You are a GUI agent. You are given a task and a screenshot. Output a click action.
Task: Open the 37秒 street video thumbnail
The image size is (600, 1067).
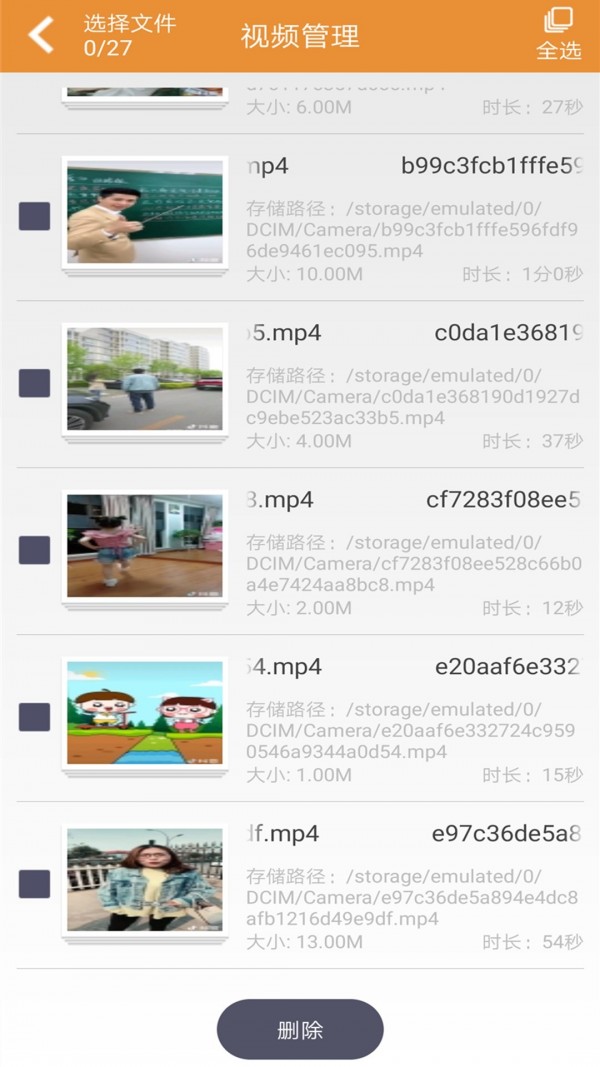tap(145, 380)
